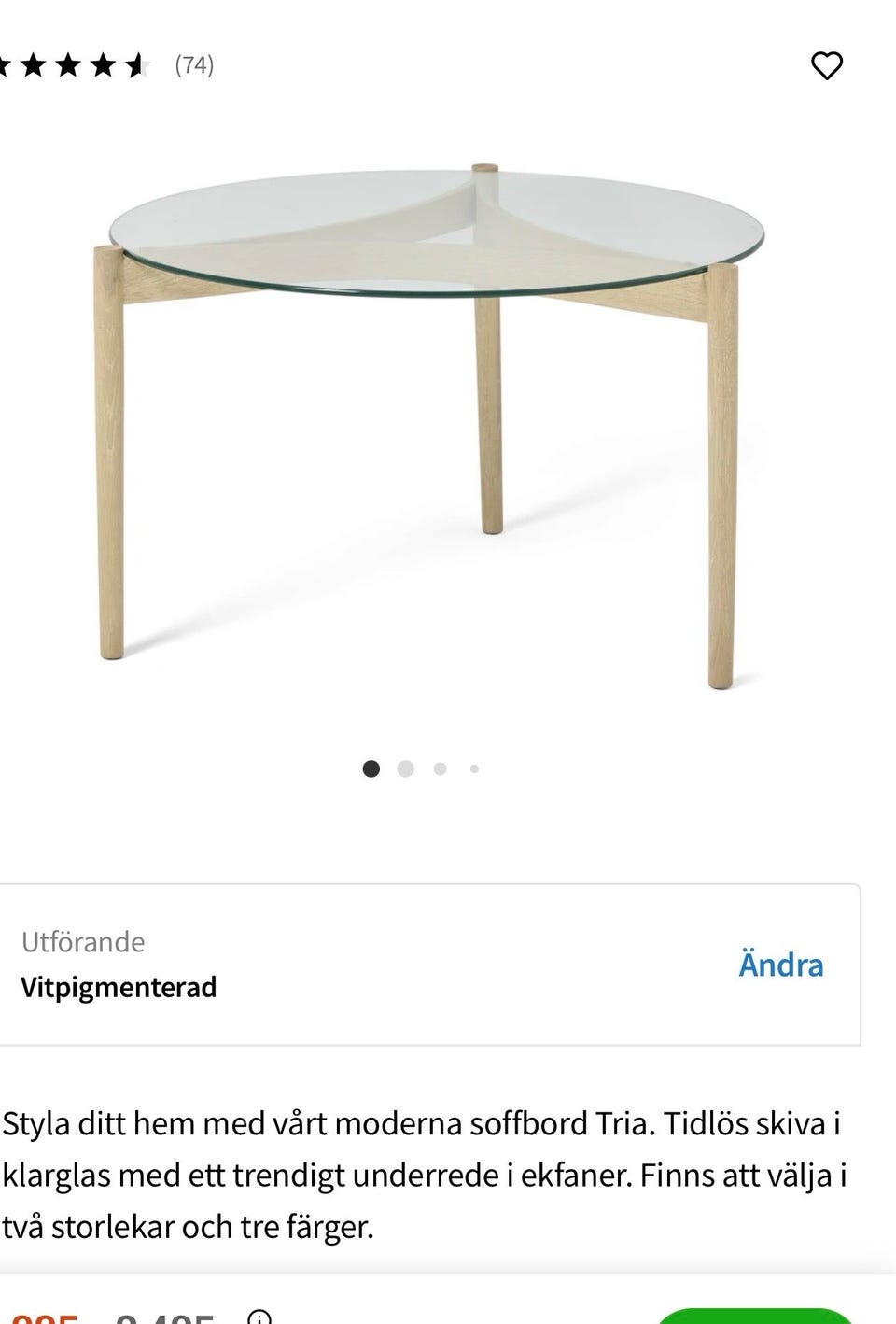Screen dimensions: 896x1324
Task: Select the second carousel dot
Action: (406, 768)
